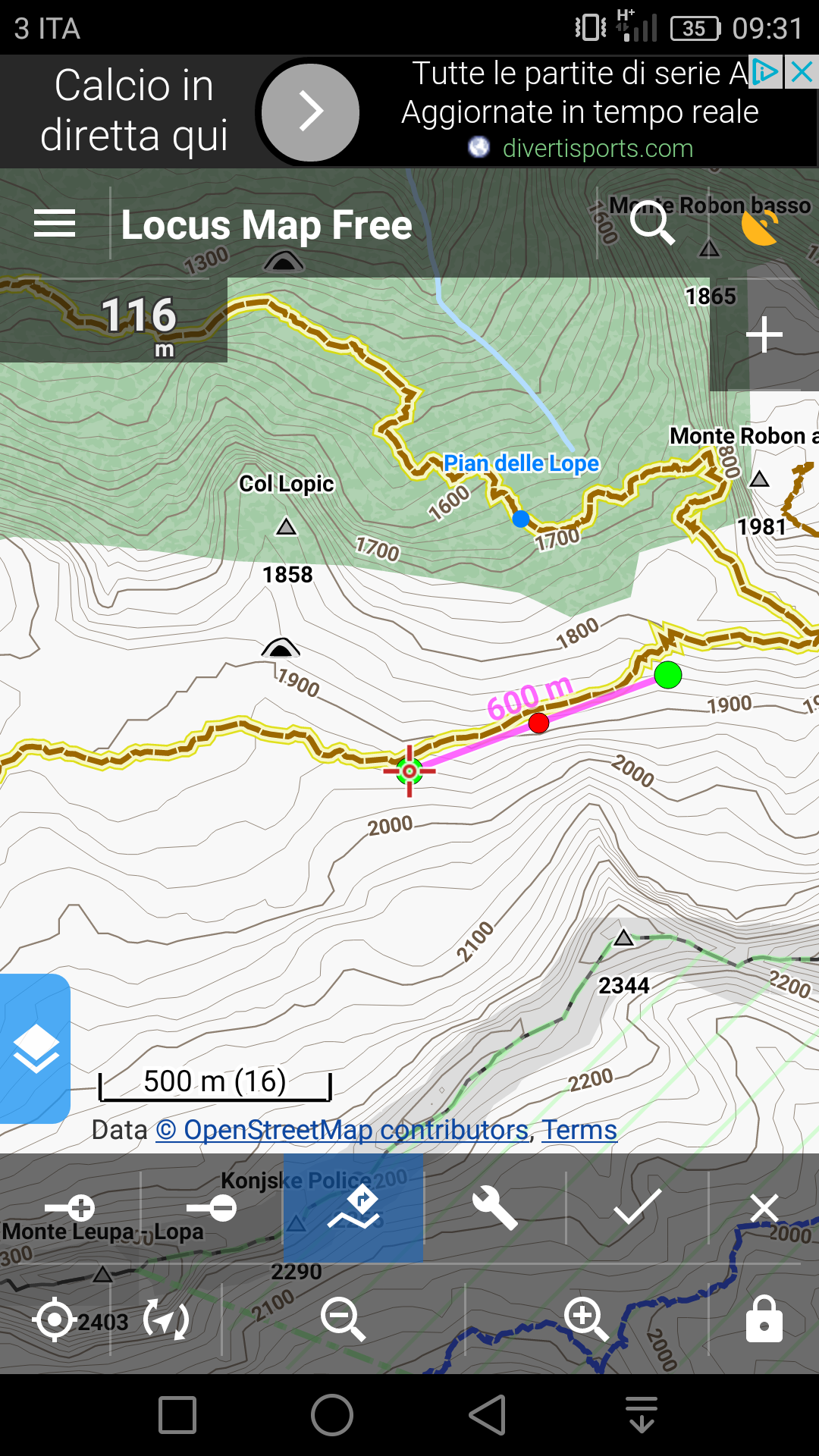Tap the plus button below the 1865 label
This screenshot has width=819, height=1456.
764,334
